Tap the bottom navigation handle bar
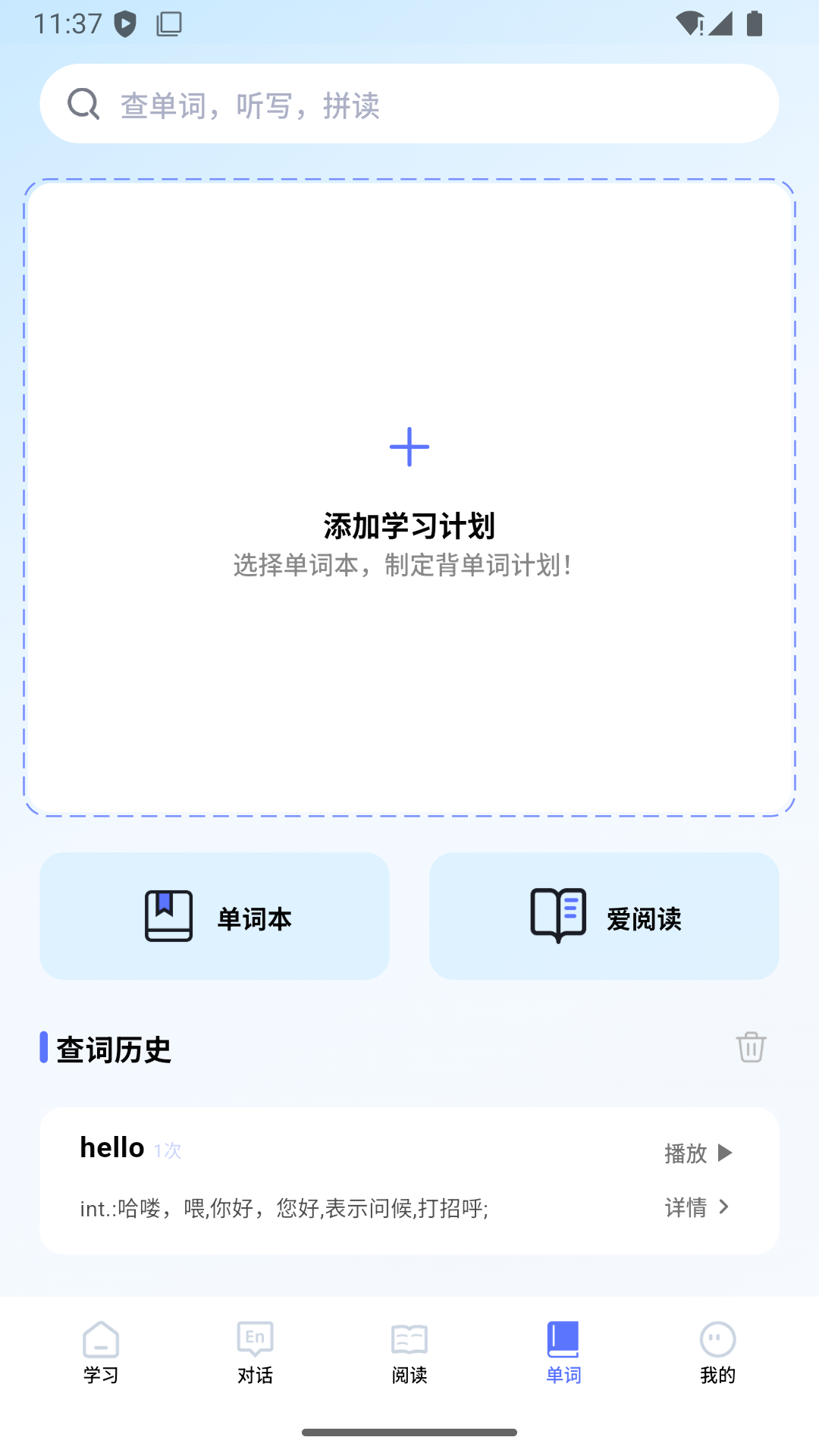 point(409,1433)
